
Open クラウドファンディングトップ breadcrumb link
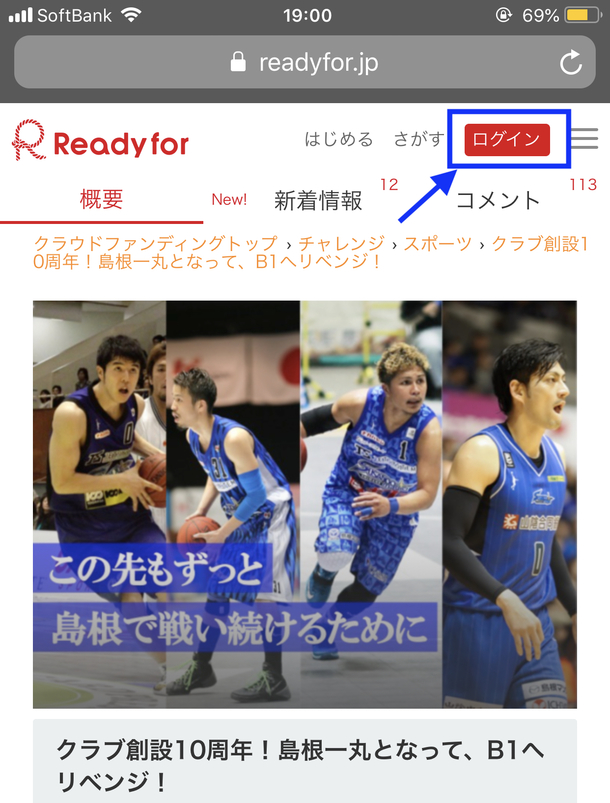coord(156,244)
